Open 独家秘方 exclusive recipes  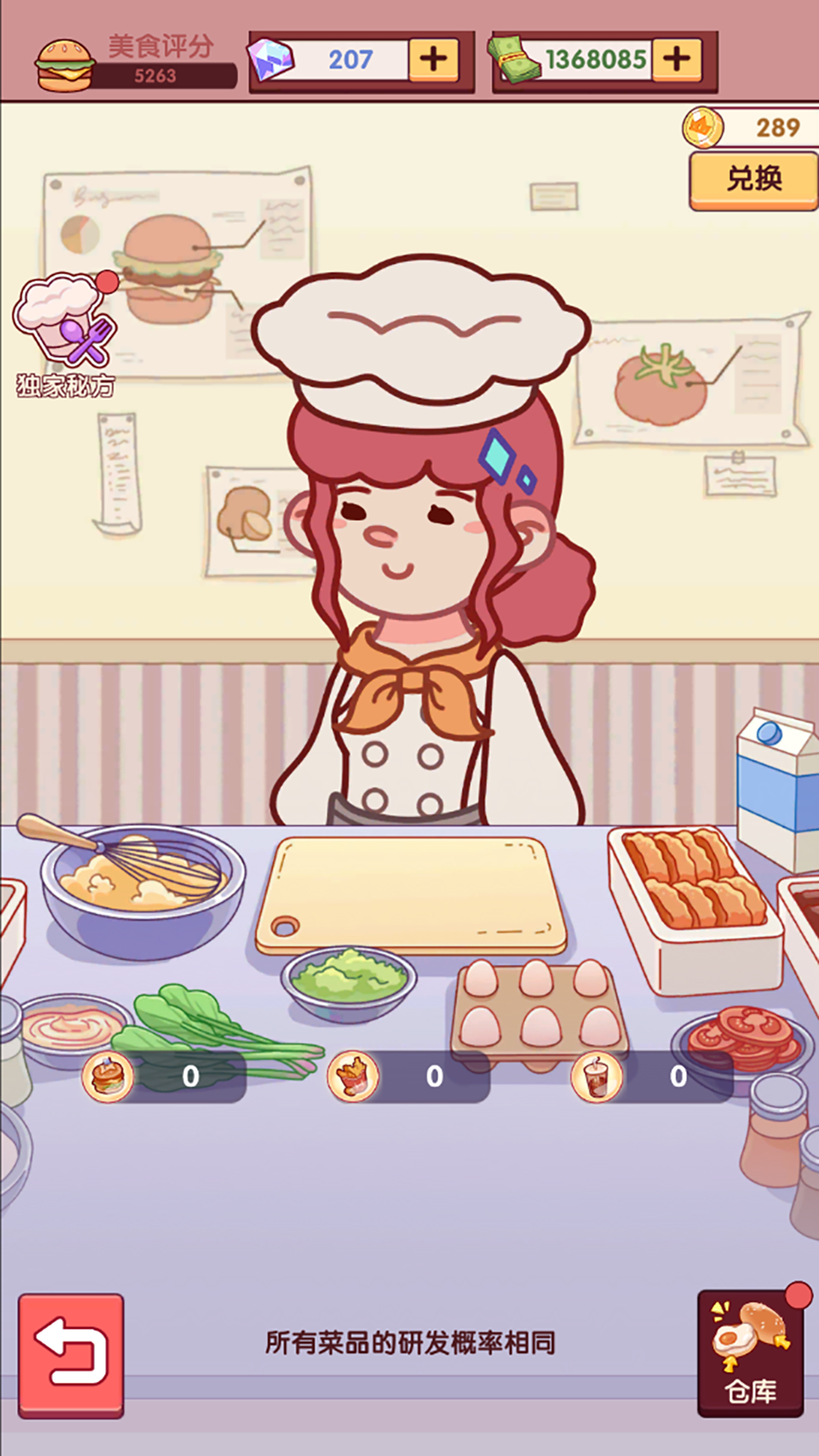64,334
